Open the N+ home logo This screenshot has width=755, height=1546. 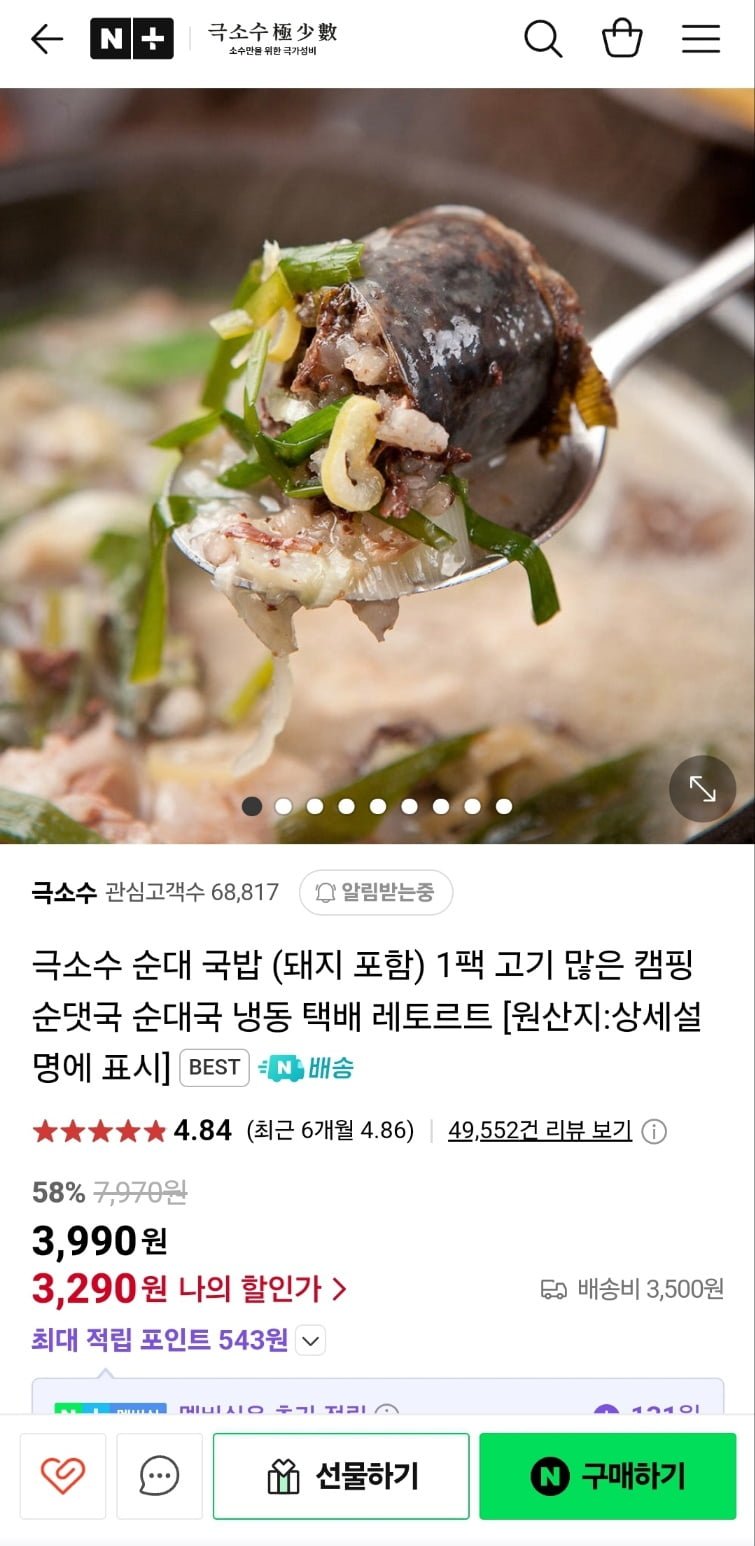pyautogui.click(x=131, y=39)
